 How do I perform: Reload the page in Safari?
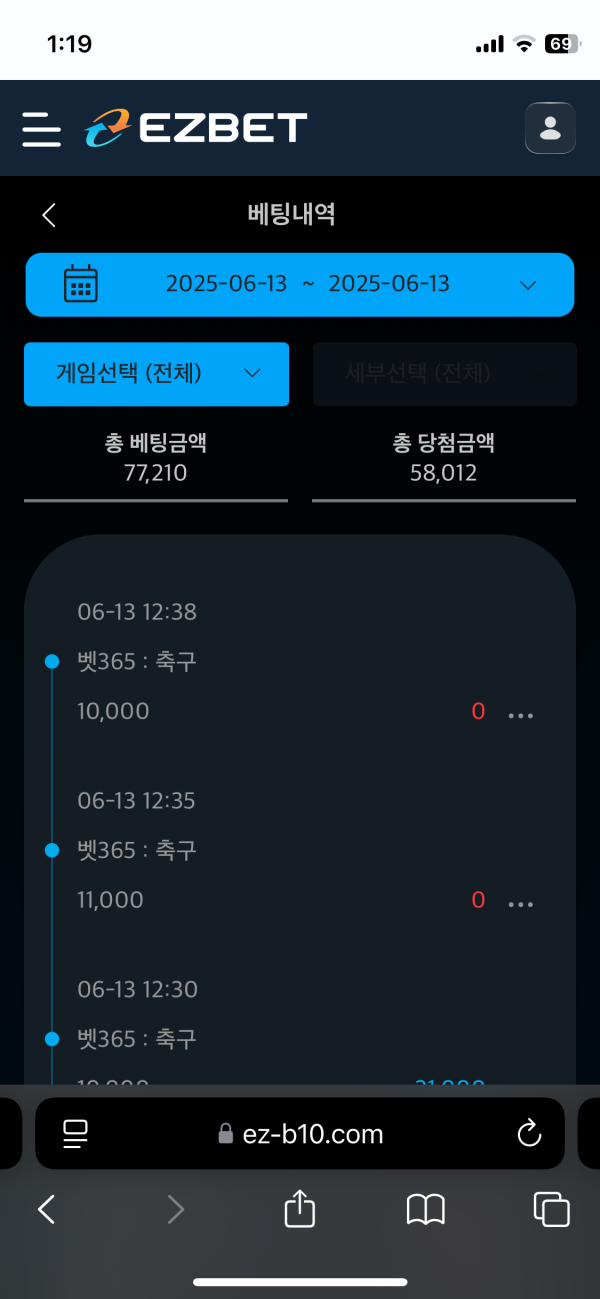click(x=529, y=1133)
